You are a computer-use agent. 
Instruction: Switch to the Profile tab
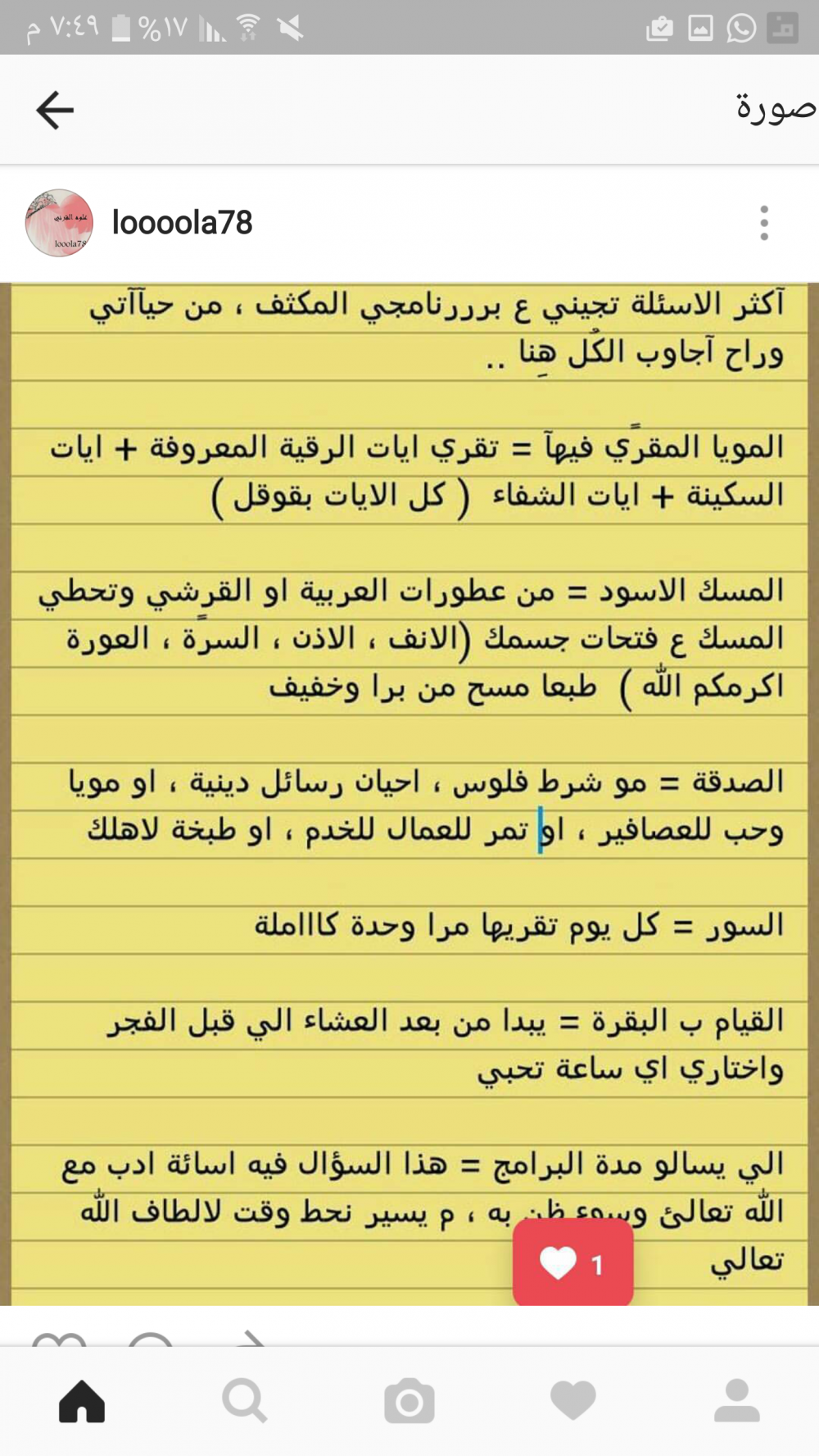pyautogui.click(x=737, y=1401)
